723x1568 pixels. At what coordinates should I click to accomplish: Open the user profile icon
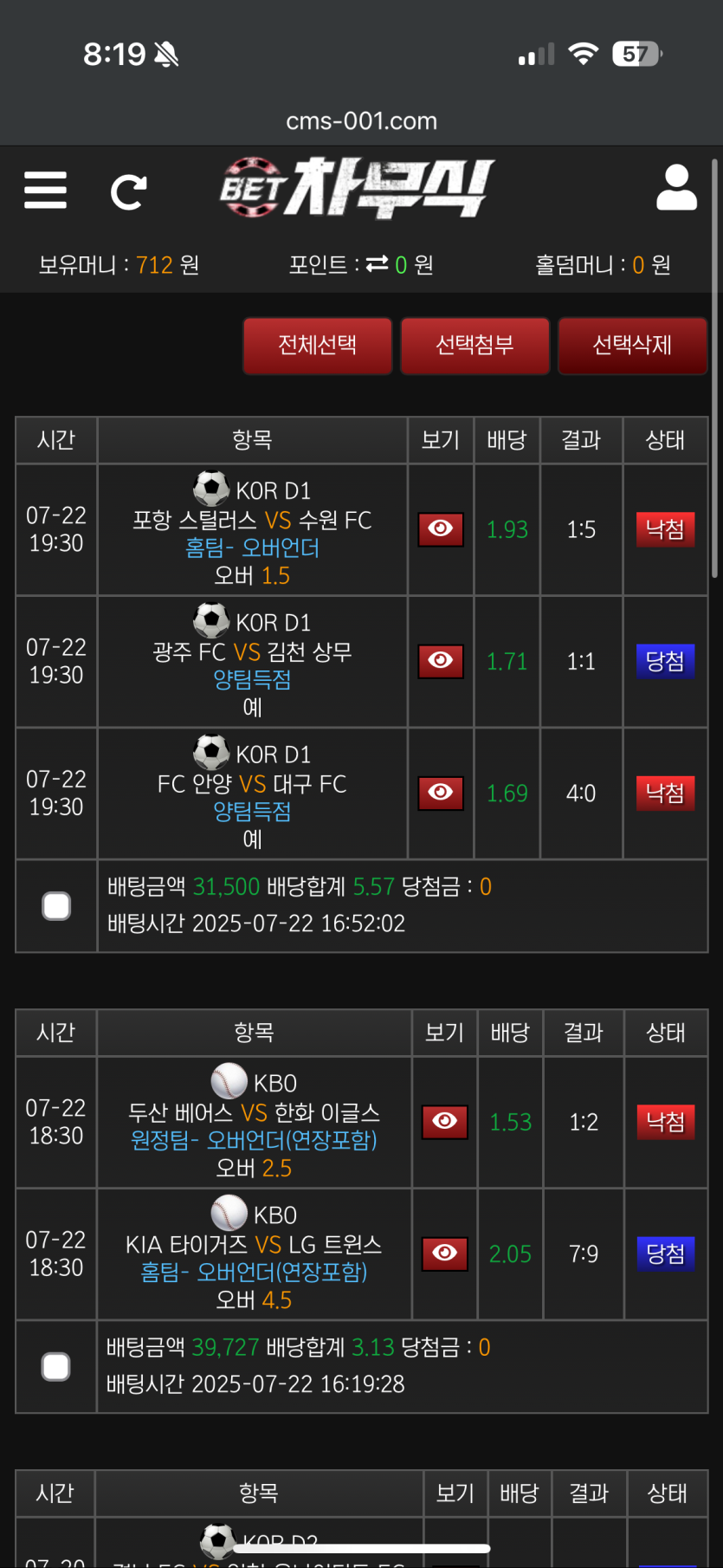tap(676, 188)
